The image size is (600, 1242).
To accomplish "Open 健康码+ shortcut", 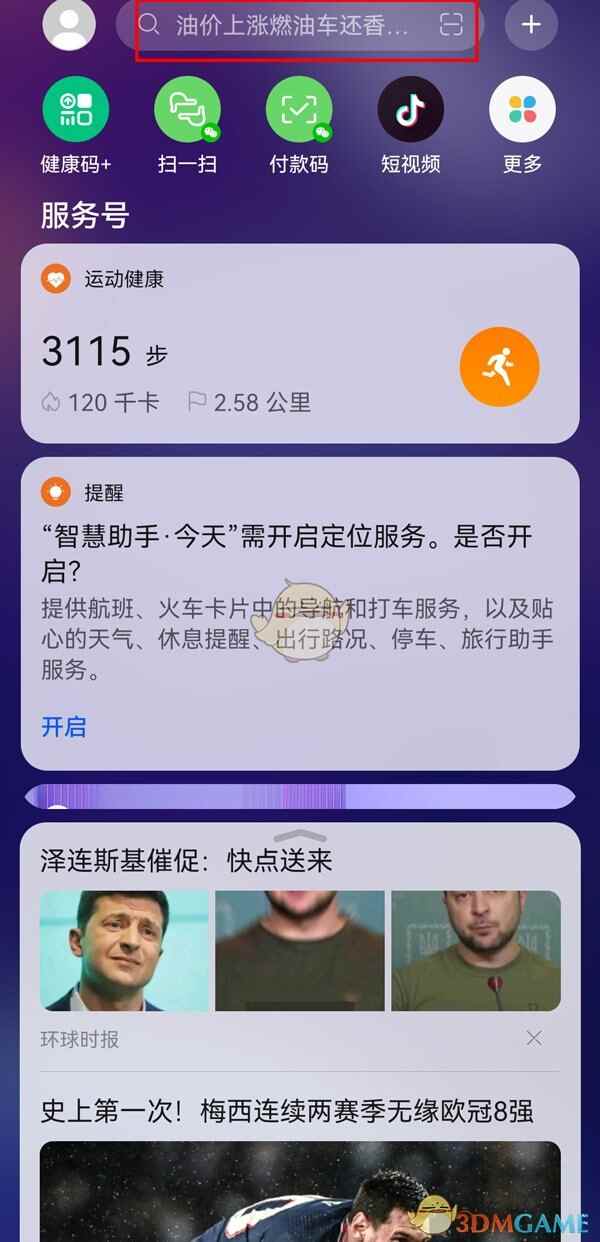I will pyautogui.click(x=75, y=110).
